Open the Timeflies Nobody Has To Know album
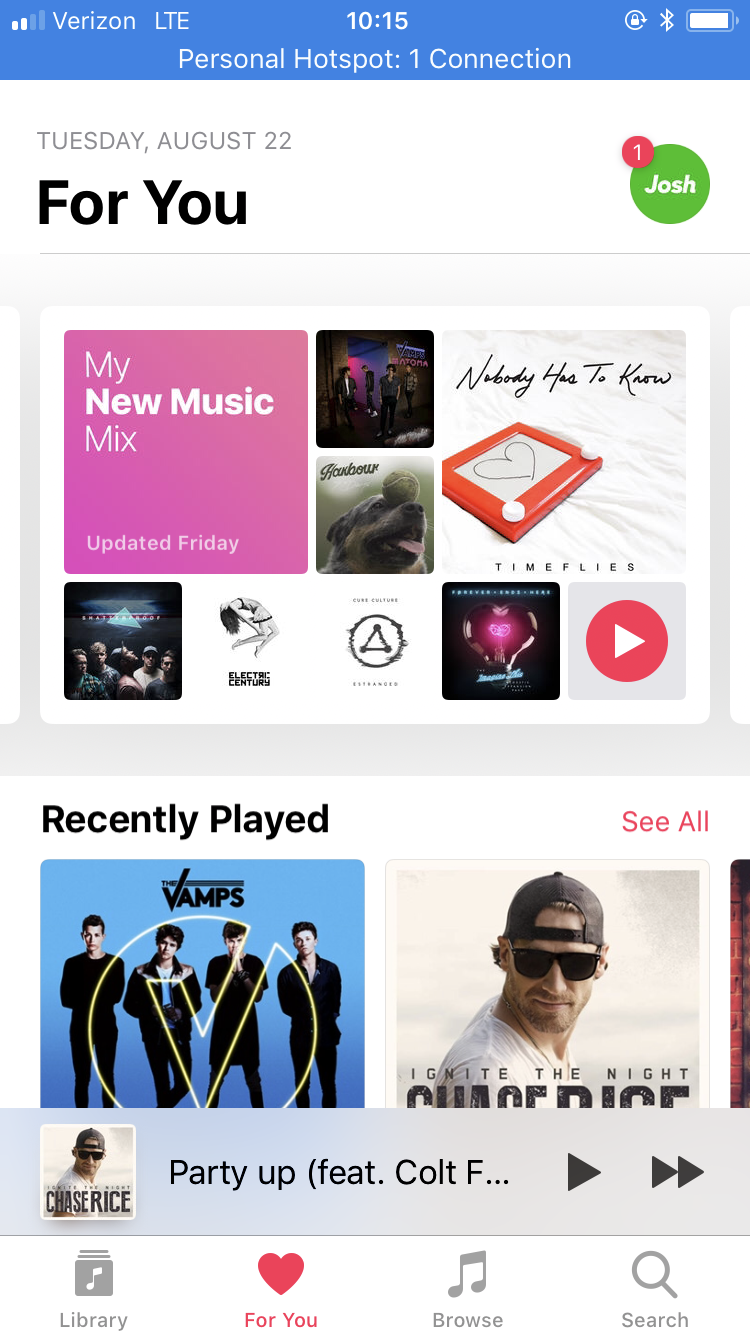Screen dimensions: 750x1334 tap(564, 452)
